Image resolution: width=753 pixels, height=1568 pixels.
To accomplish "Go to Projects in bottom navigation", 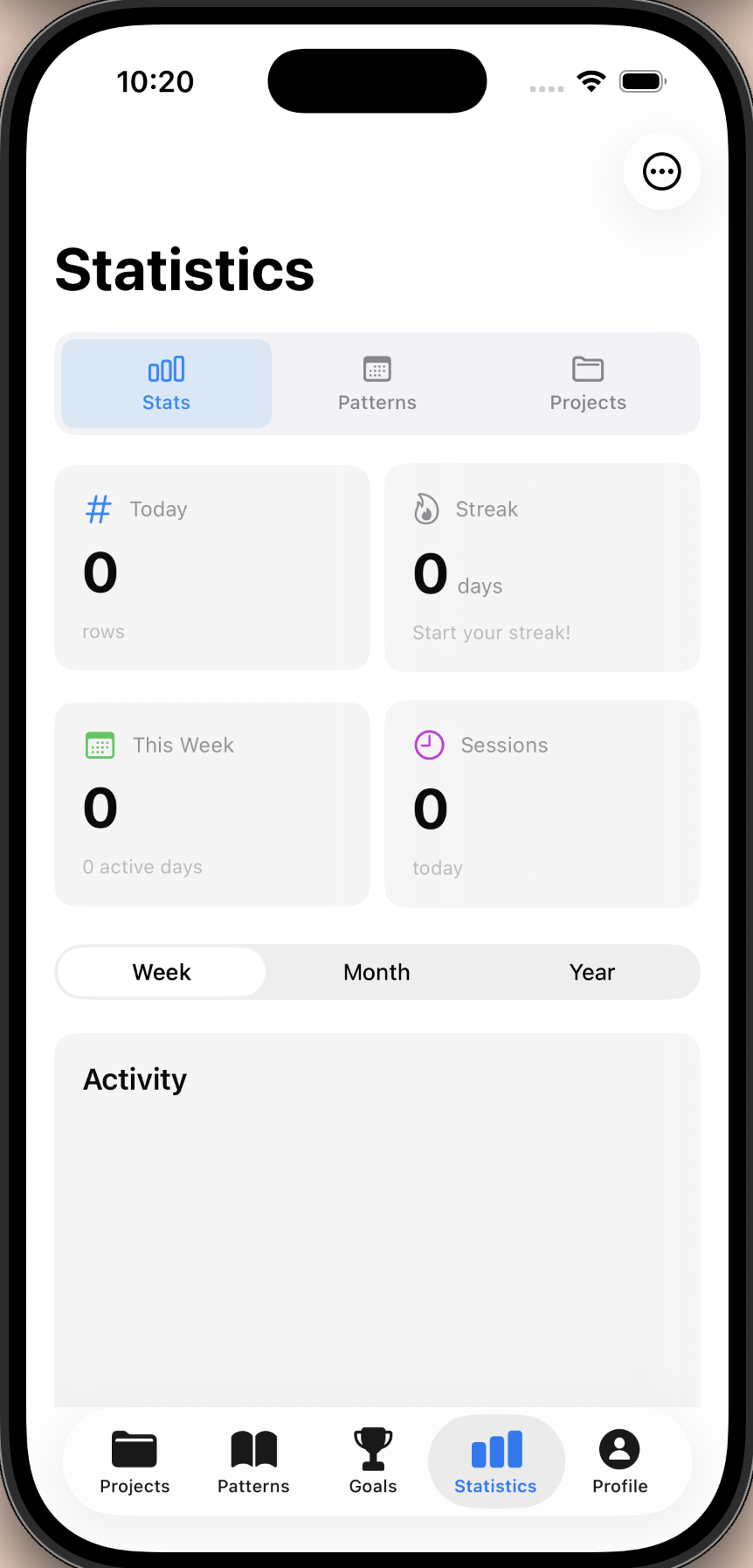I will pos(135,1461).
